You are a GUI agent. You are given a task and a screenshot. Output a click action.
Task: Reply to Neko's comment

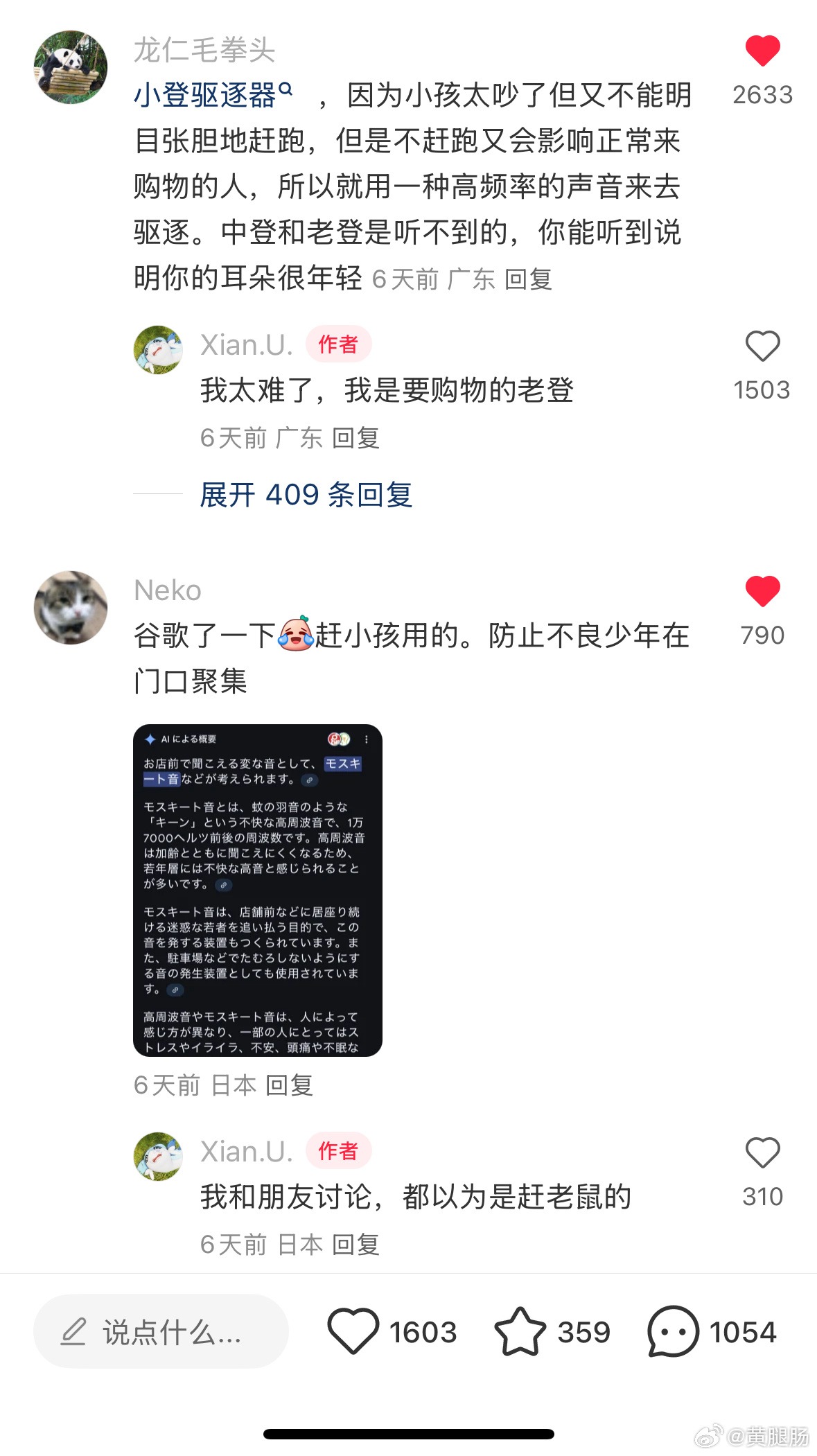point(289,1085)
